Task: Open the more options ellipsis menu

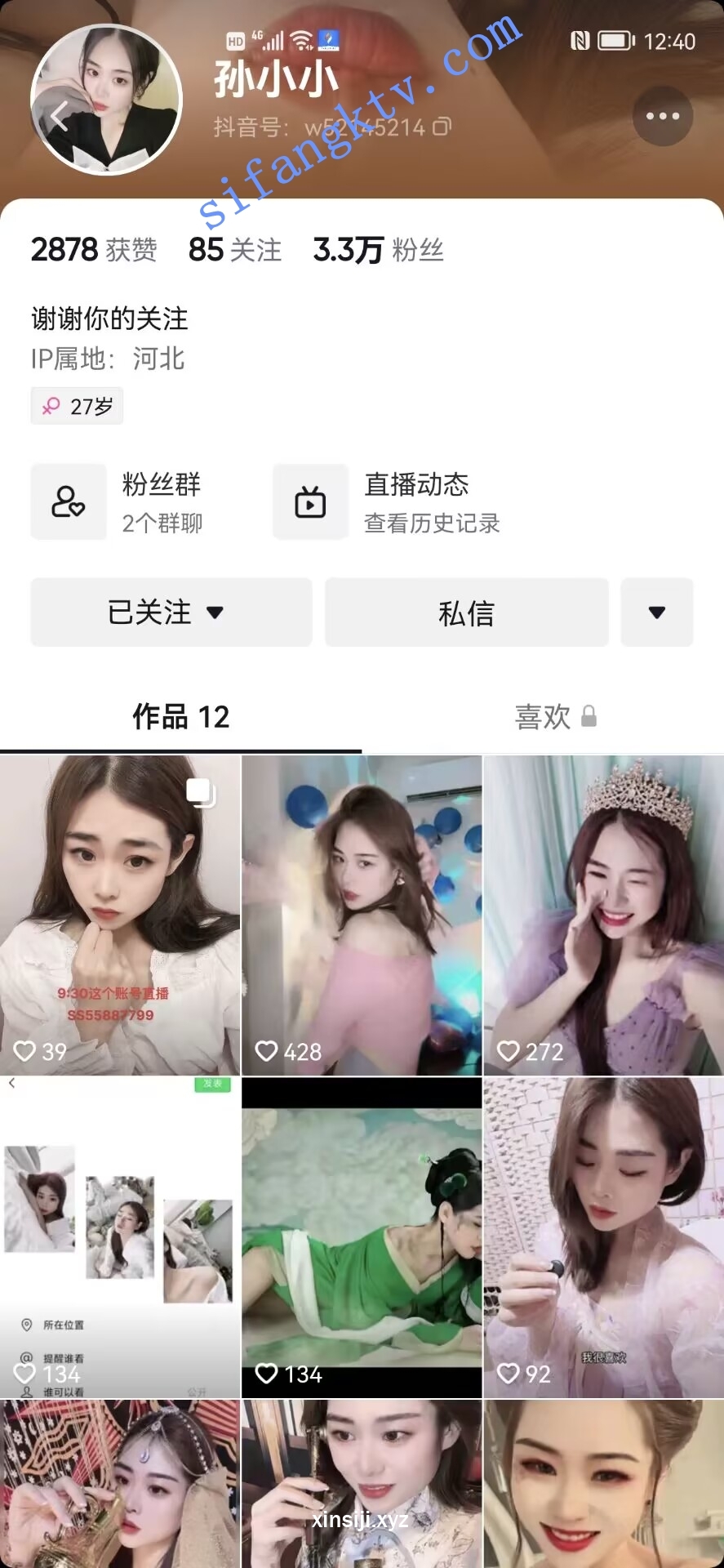Action: click(x=662, y=117)
